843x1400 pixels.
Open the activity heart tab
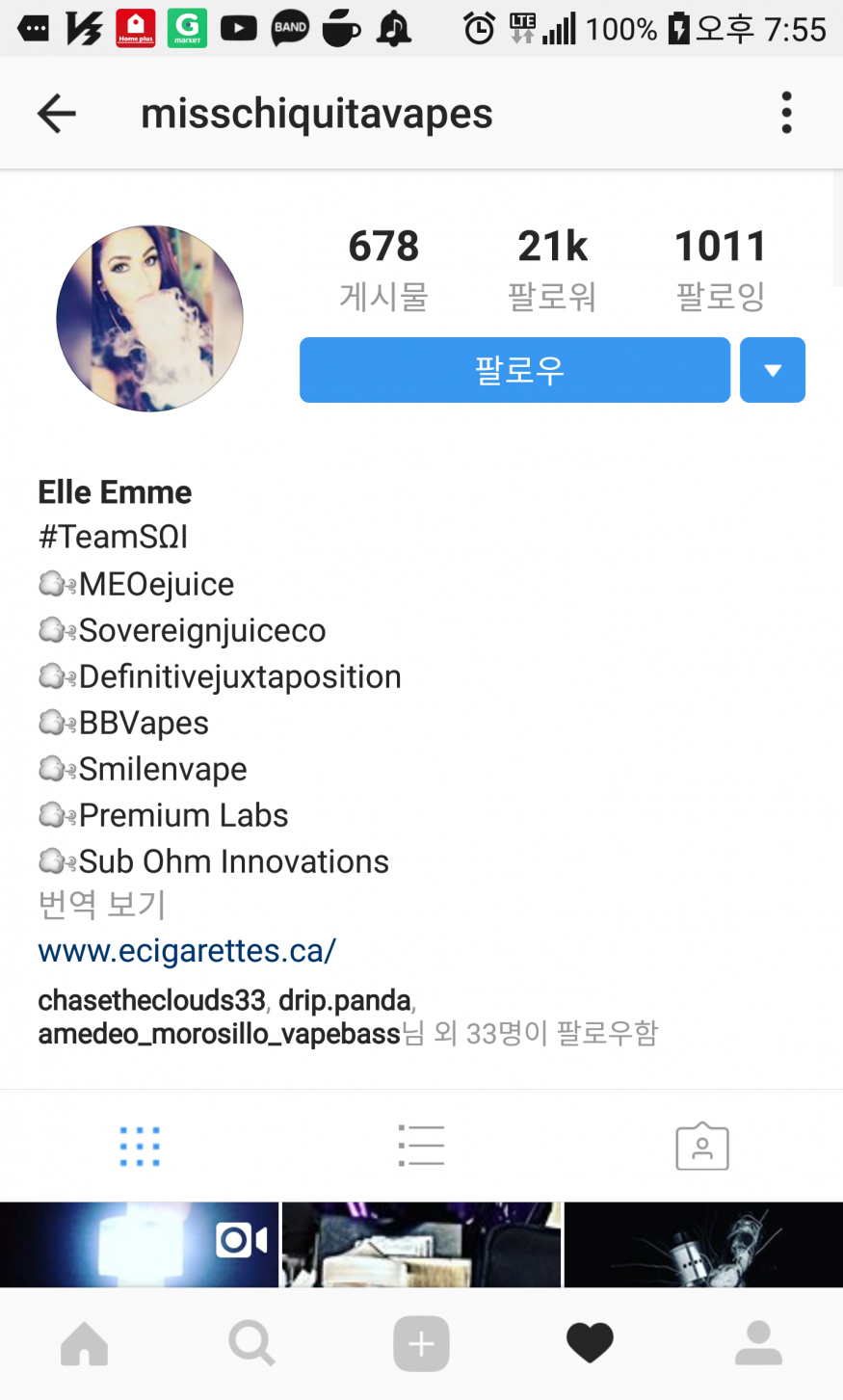590,1343
